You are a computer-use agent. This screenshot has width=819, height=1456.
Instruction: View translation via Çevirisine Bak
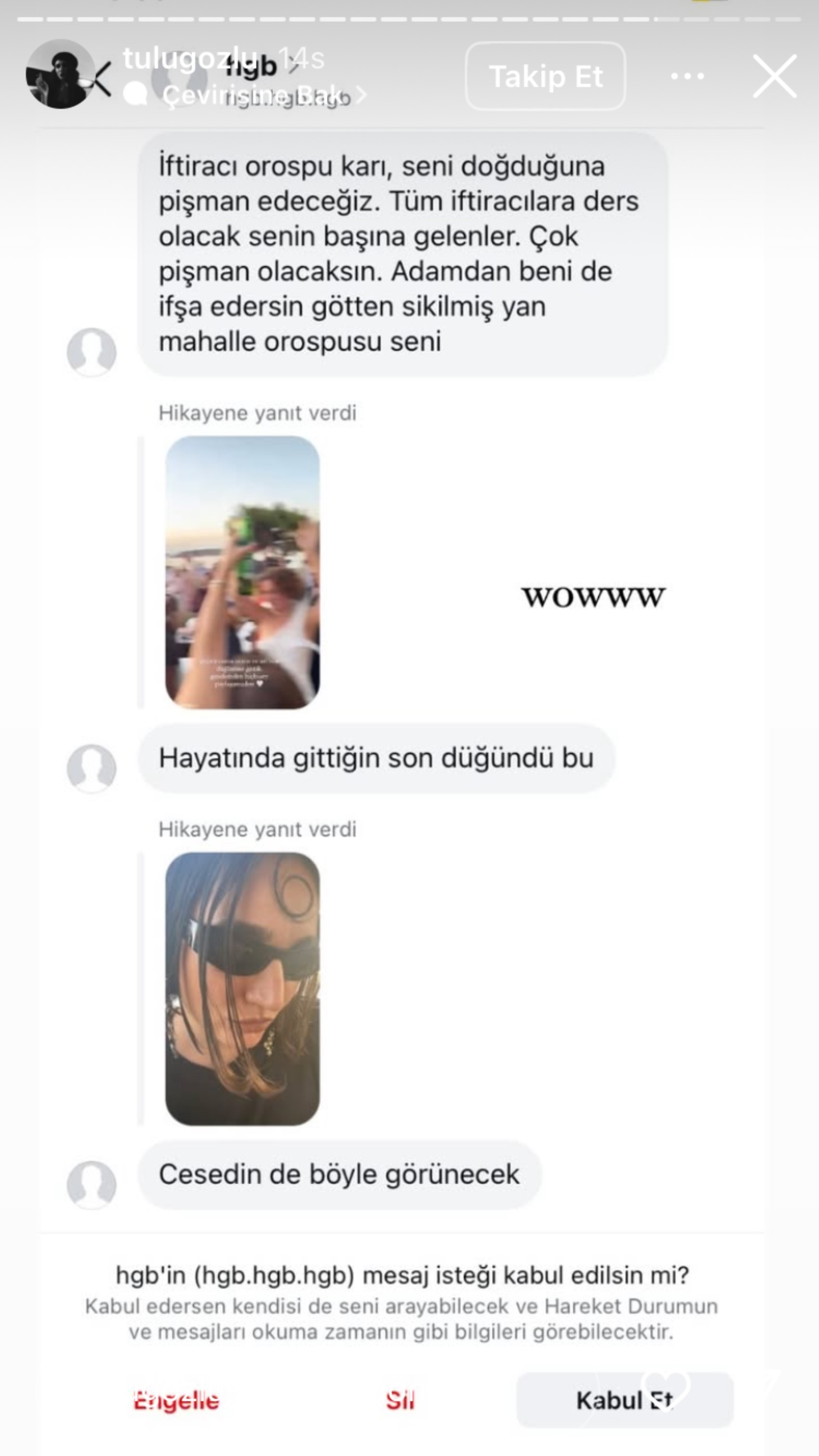(251, 95)
